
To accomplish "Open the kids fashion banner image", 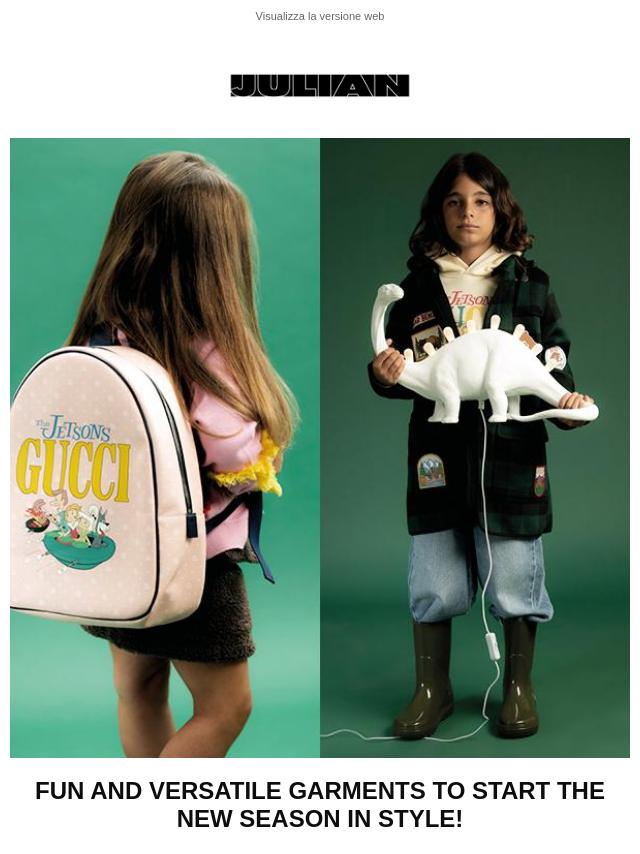I will (x=320, y=447).
